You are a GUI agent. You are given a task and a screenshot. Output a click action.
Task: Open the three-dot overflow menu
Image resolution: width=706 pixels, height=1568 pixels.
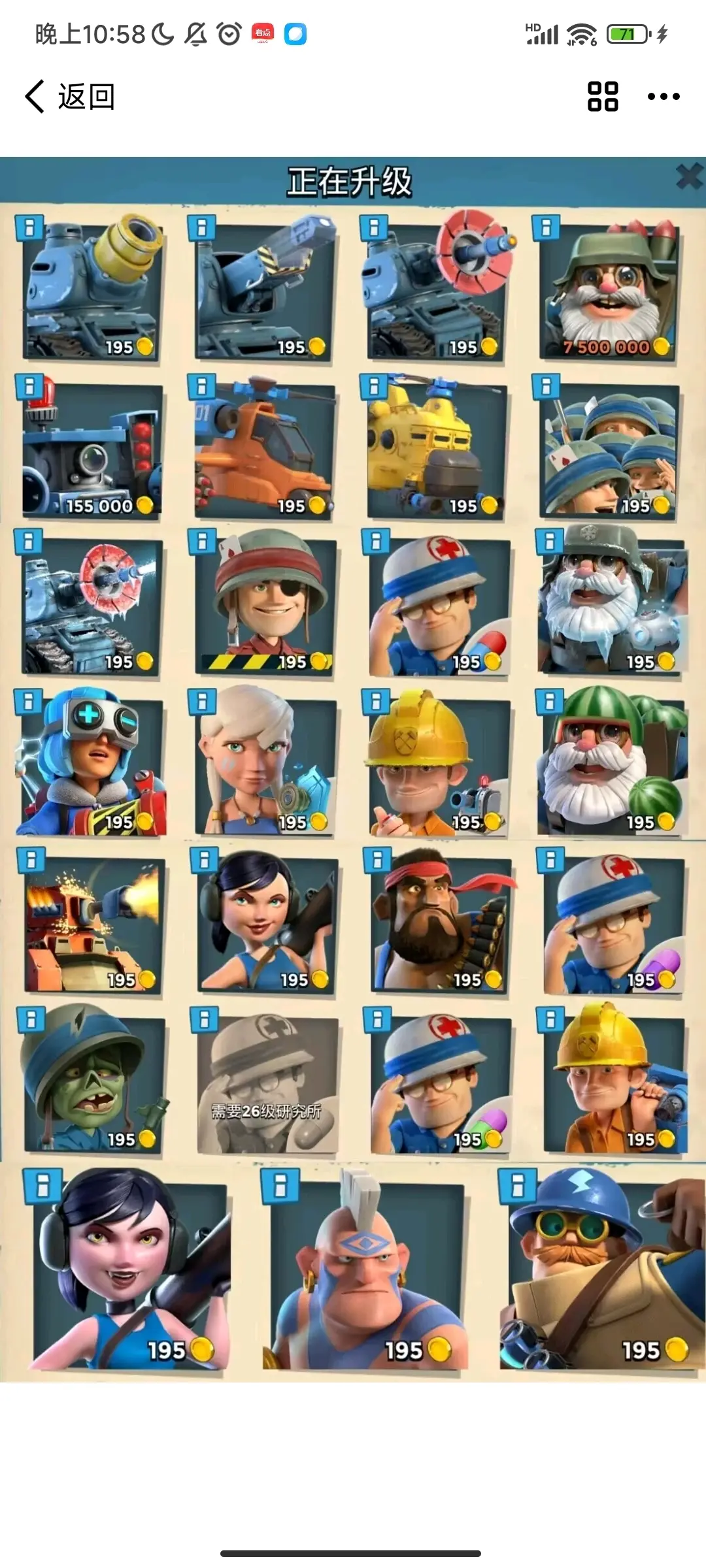(x=663, y=97)
